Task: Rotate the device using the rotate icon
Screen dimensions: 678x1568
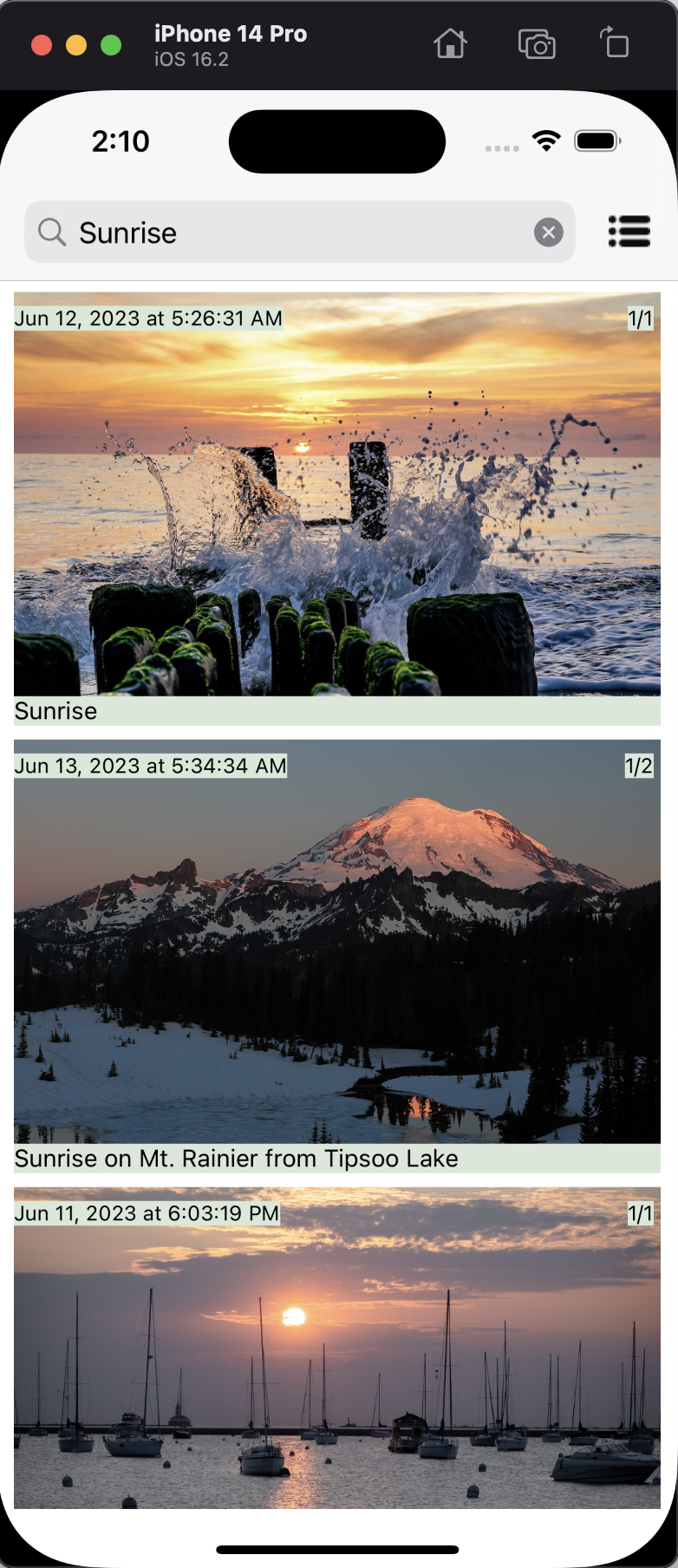Action: click(614, 44)
